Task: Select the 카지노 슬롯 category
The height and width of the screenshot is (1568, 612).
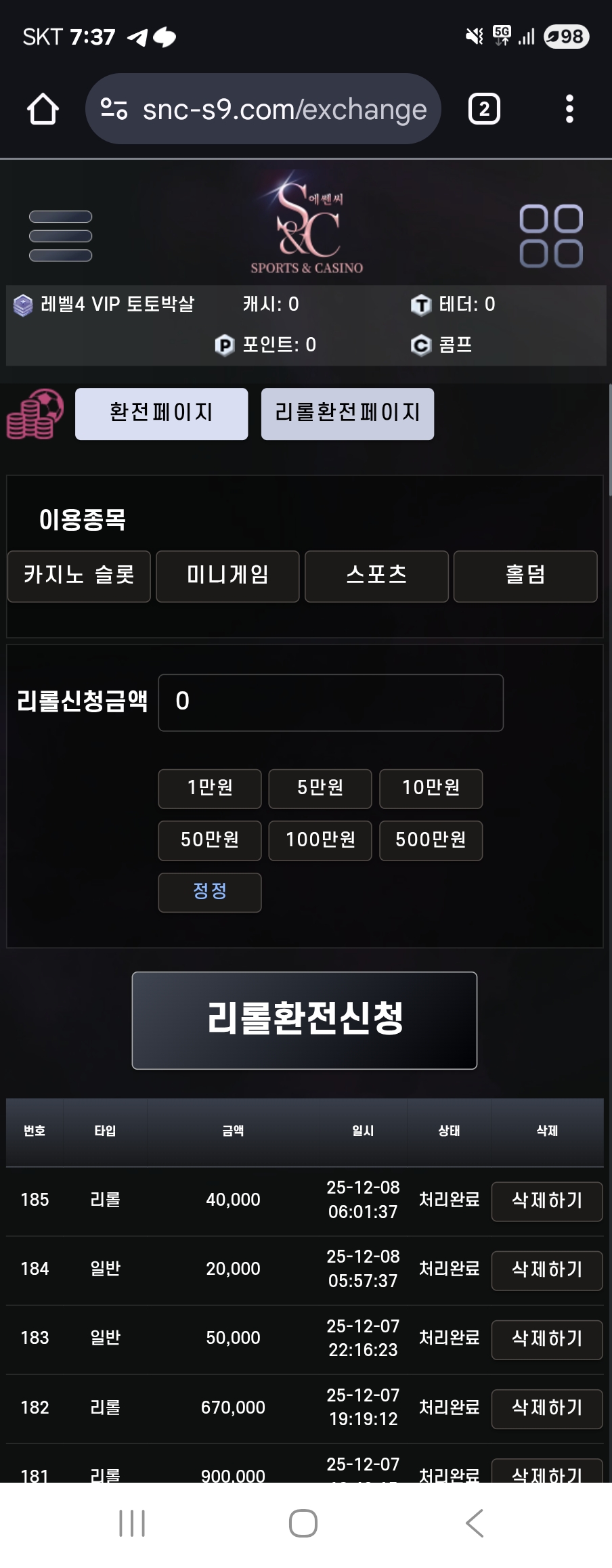Action: tap(79, 576)
